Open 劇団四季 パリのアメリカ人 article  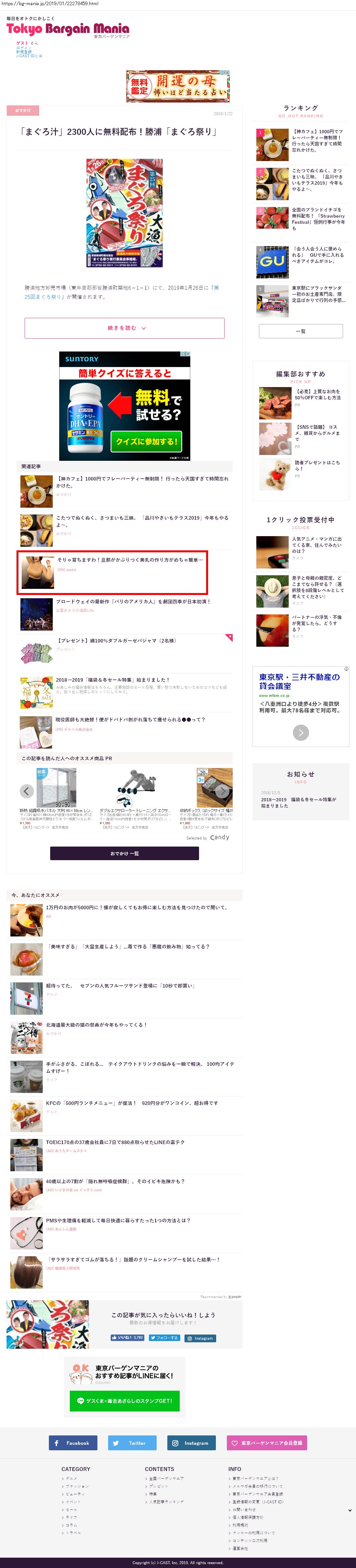click(133, 601)
